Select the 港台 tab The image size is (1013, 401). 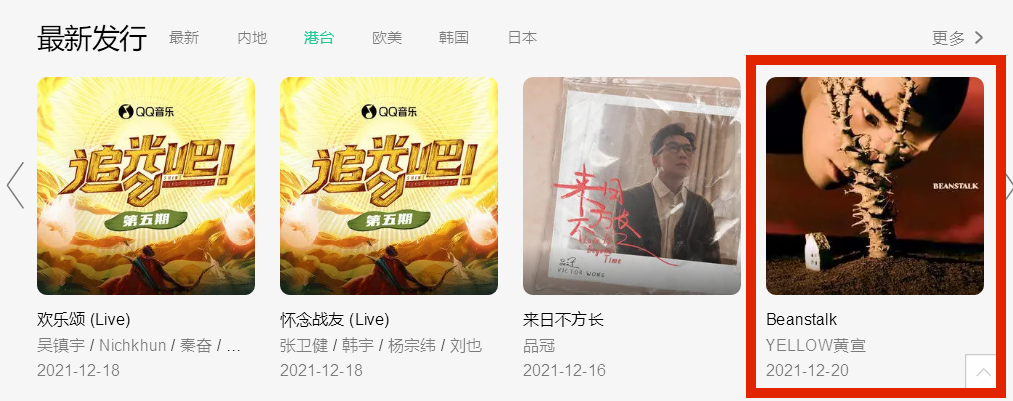319,38
